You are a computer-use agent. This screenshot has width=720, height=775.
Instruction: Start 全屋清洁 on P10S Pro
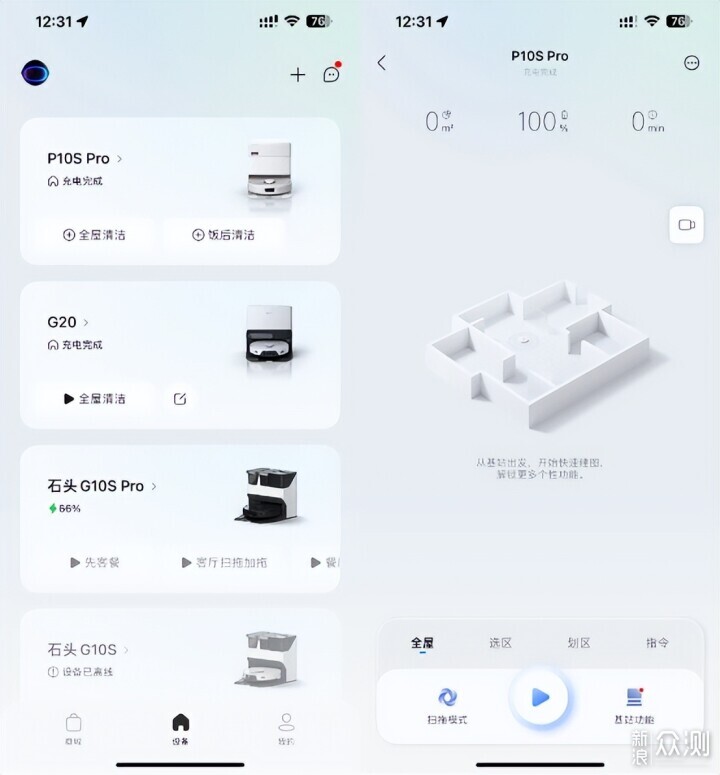pyautogui.click(x=94, y=235)
